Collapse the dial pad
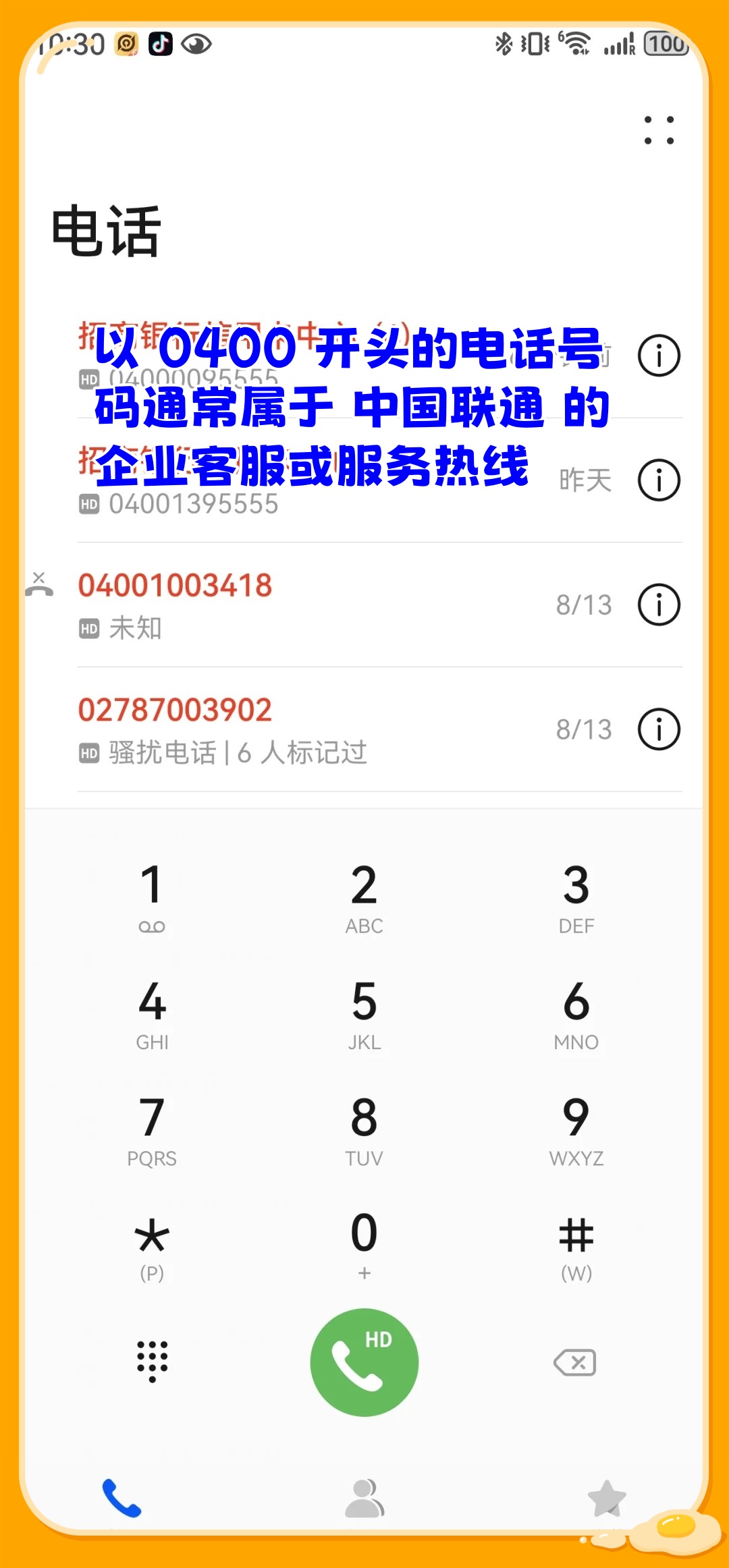This screenshot has width=729, height=1568. pos(152,1362)
